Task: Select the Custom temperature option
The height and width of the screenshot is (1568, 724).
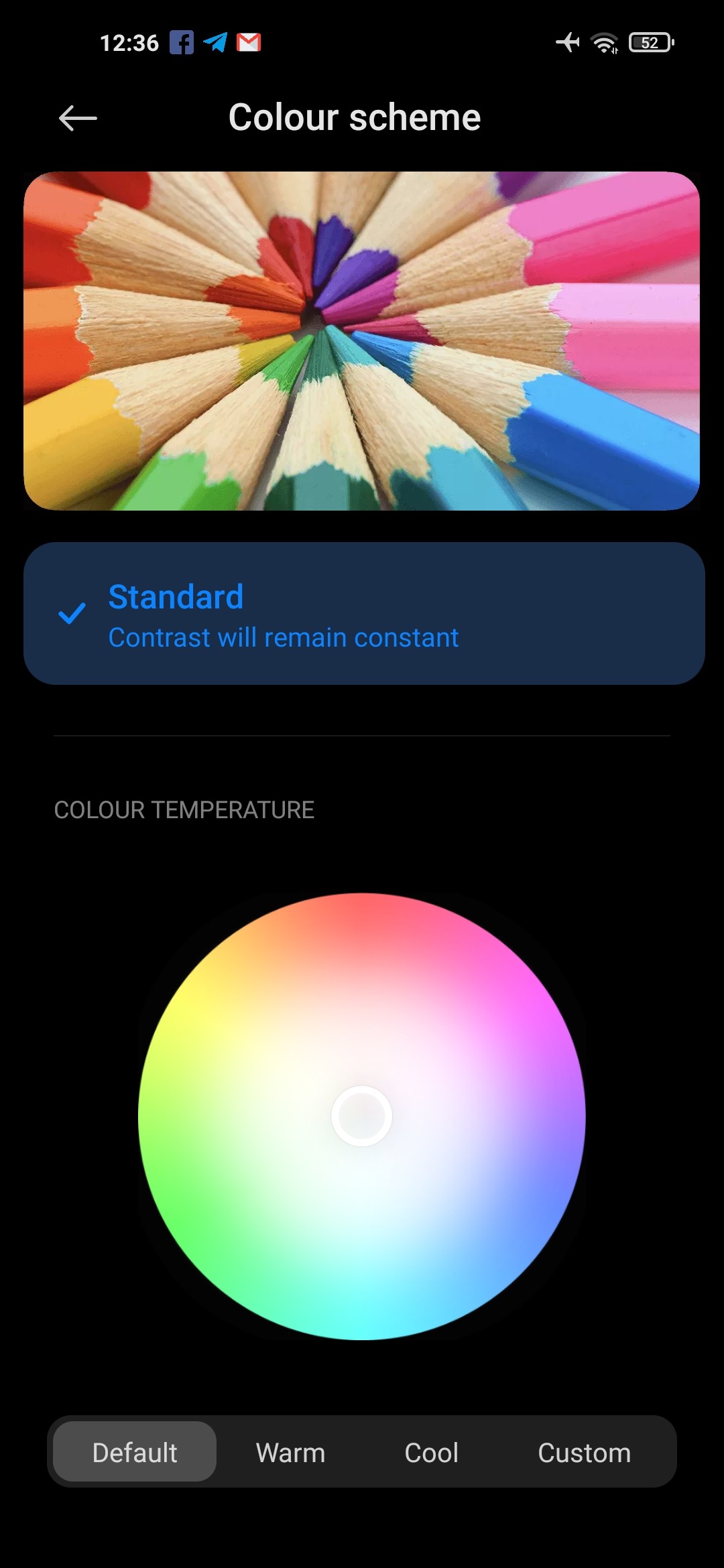Action: click(585, 1453)
